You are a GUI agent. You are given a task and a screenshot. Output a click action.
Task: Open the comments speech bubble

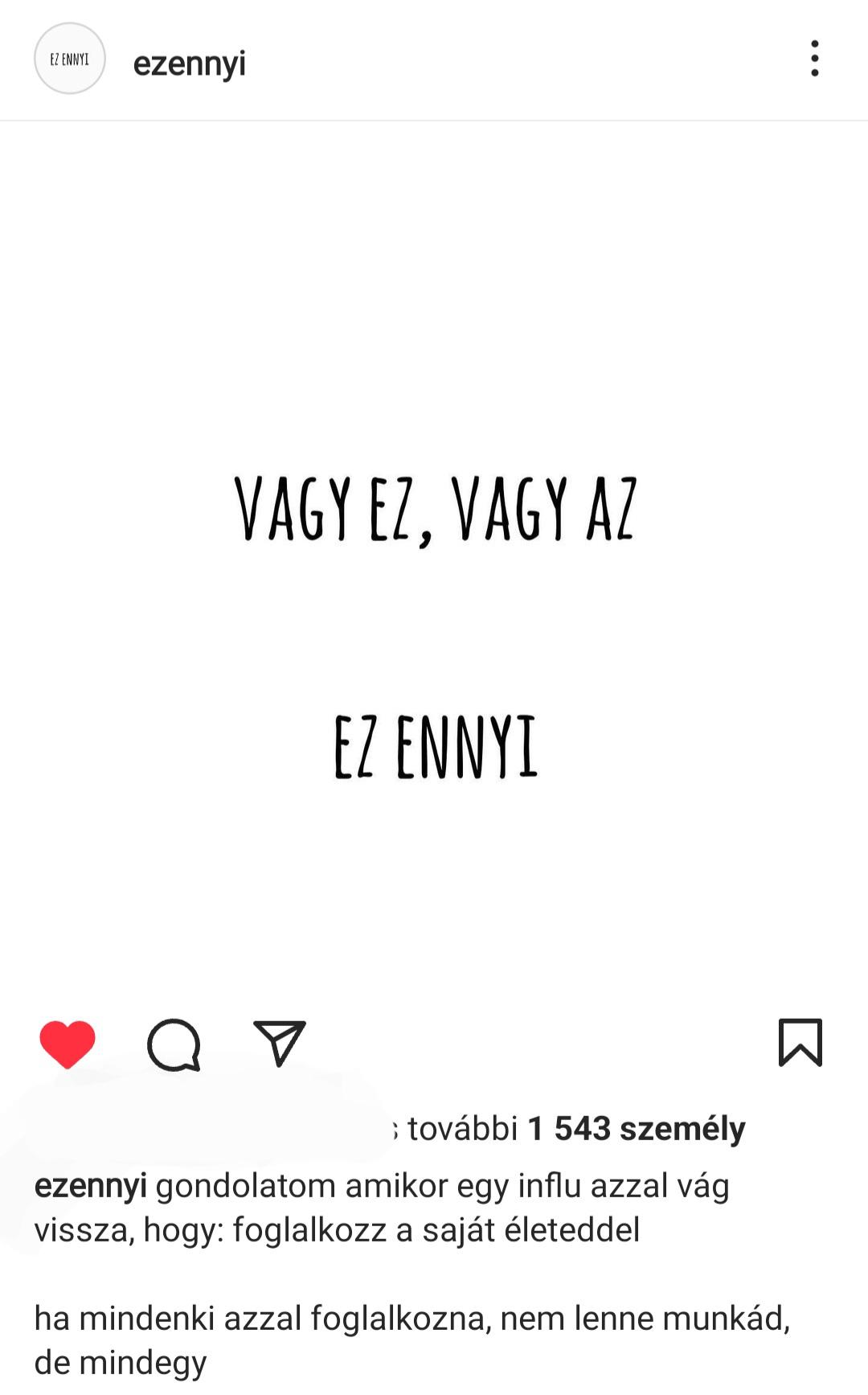point(174,1044)
